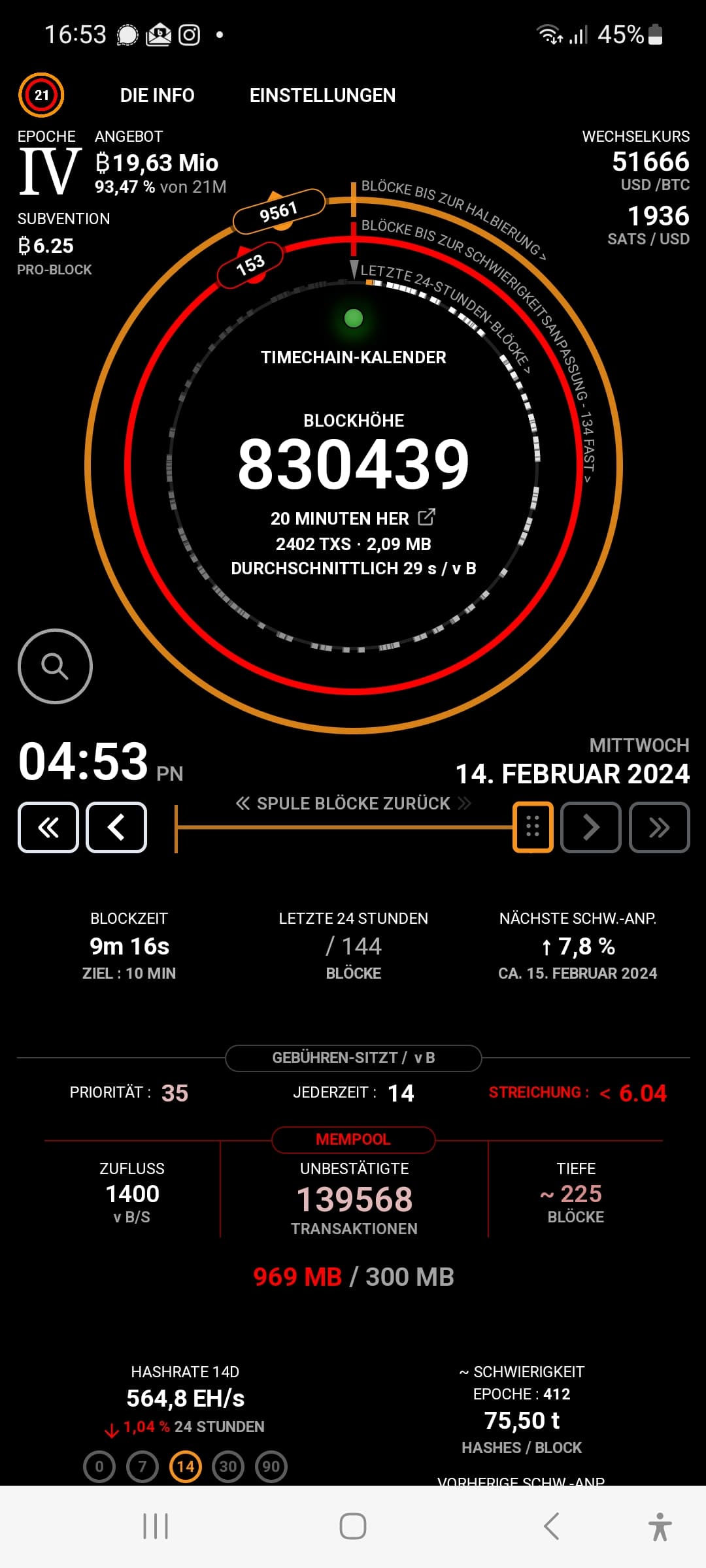Open block 830439 via external link icon
The height and width of the screenshot is (1568, 706).
(426, 517)
